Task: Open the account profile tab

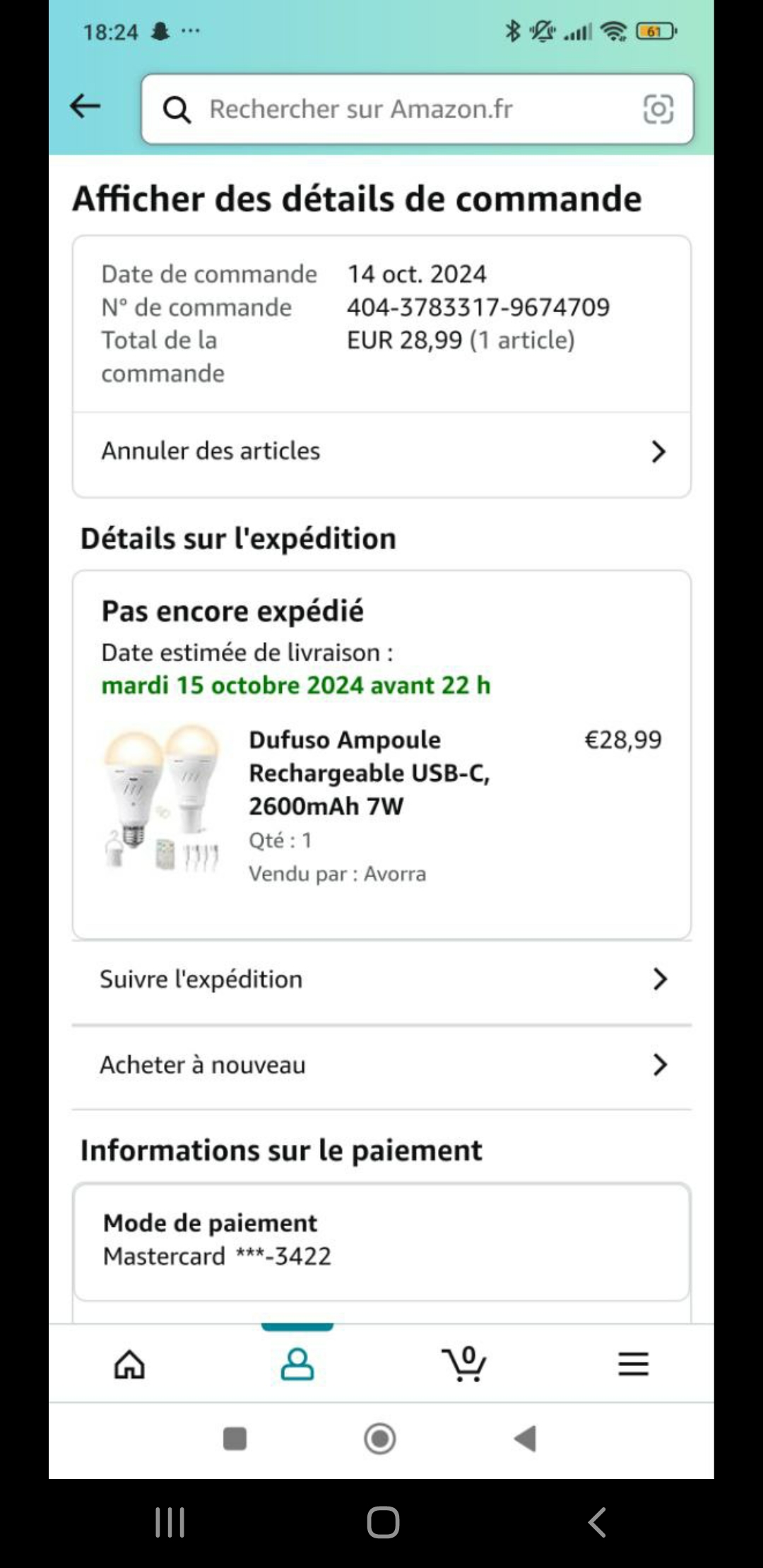Action: point(297,1364)
